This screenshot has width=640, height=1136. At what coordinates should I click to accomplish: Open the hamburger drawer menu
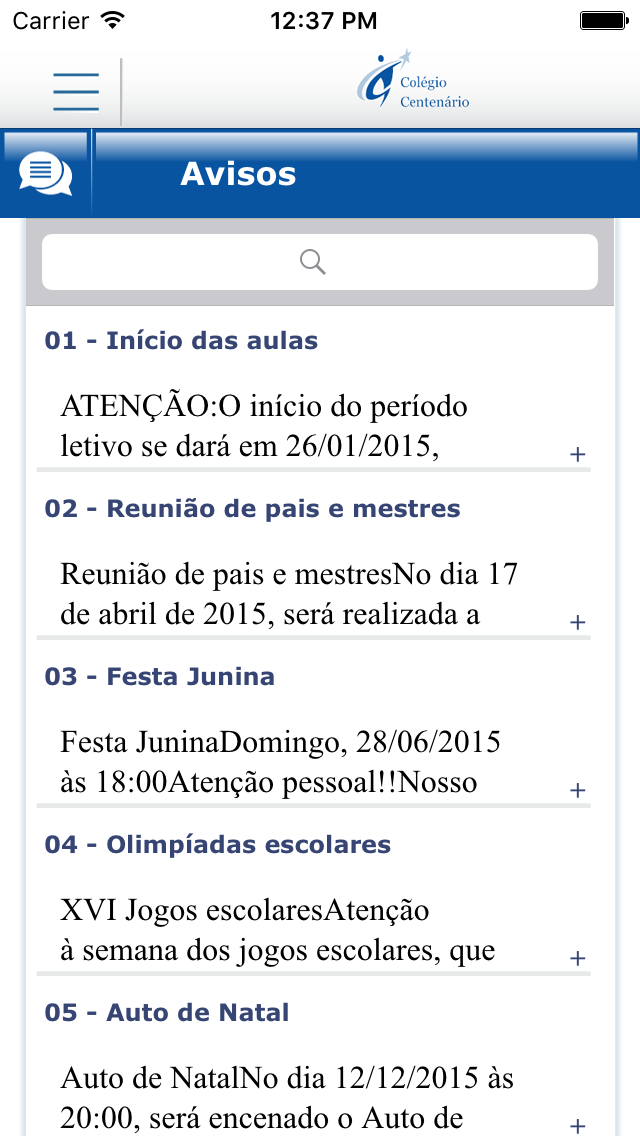76,92
